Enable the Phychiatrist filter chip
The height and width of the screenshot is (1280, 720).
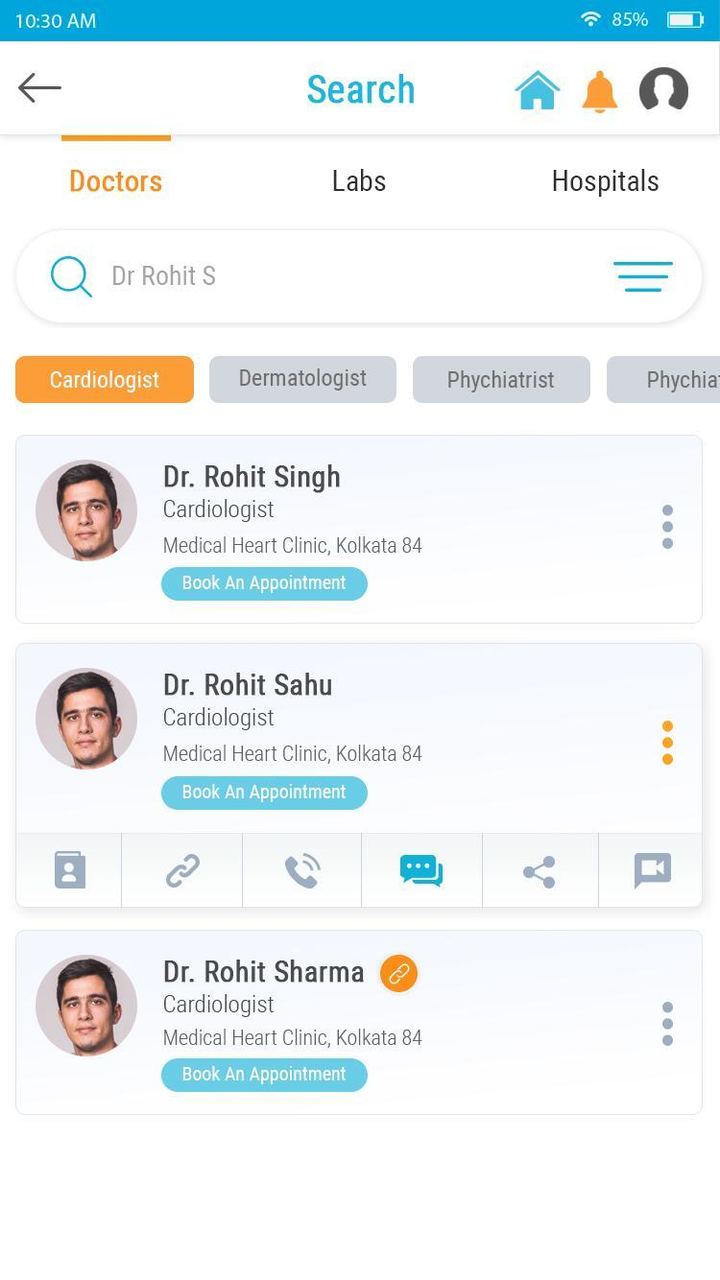(x=501, y=379)
